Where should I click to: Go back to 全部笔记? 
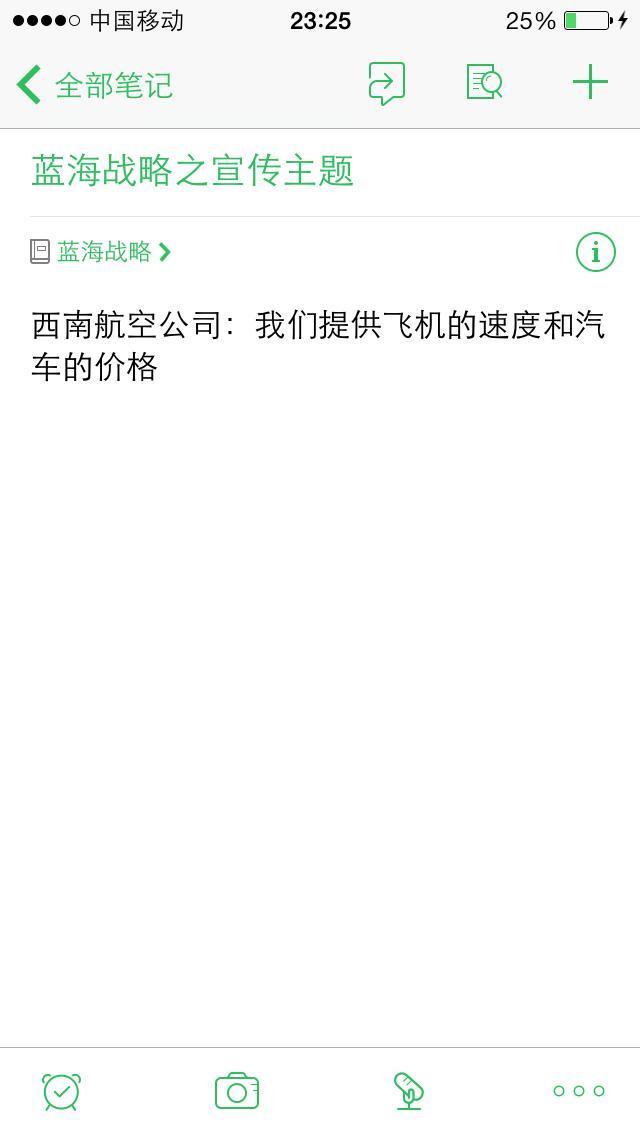(94, 85)
